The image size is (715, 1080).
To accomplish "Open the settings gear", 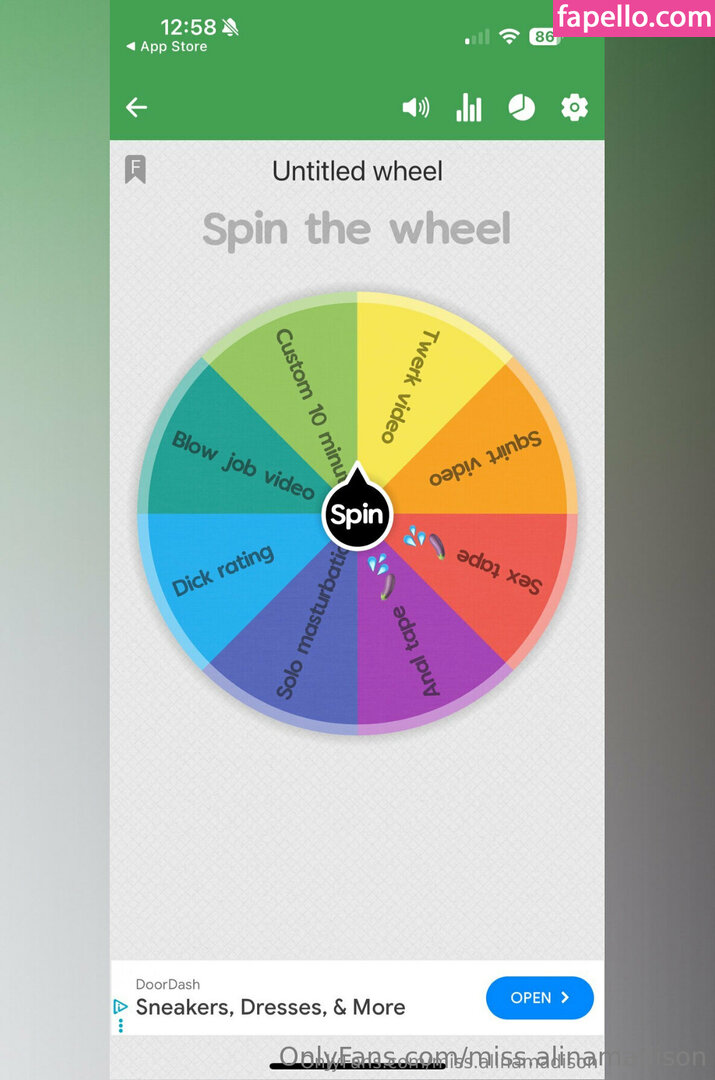I will [x=574, y=108].
